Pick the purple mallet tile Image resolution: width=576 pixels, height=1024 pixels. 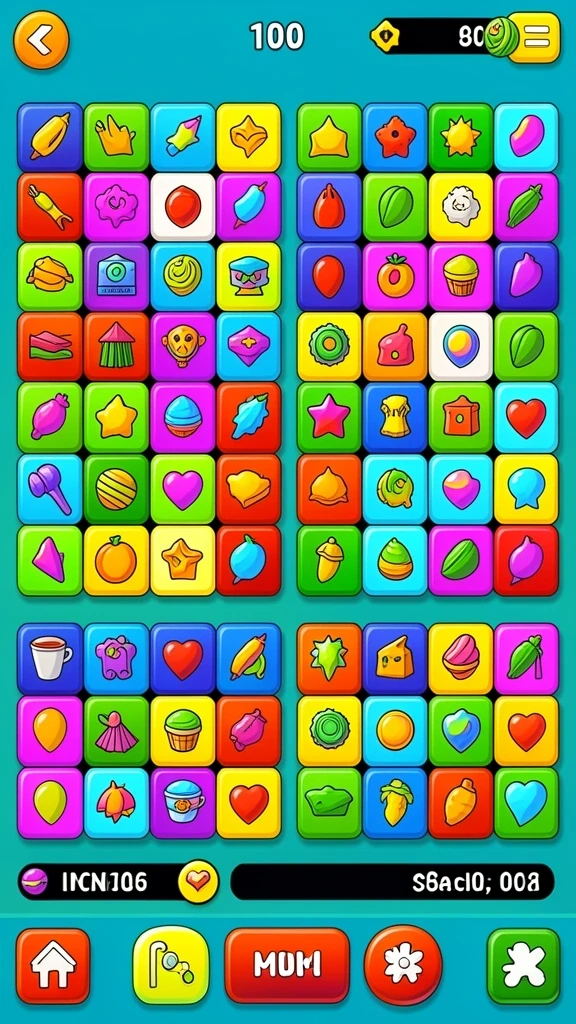click(50, 488)
